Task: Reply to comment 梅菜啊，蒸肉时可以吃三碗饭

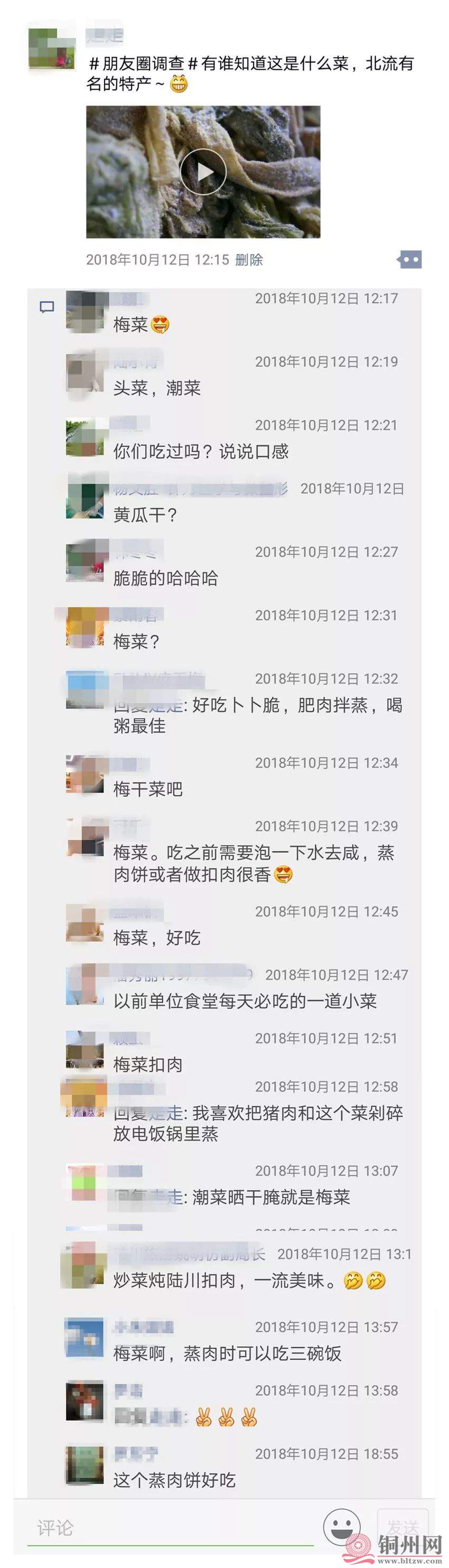Action: coord(227,1353)
